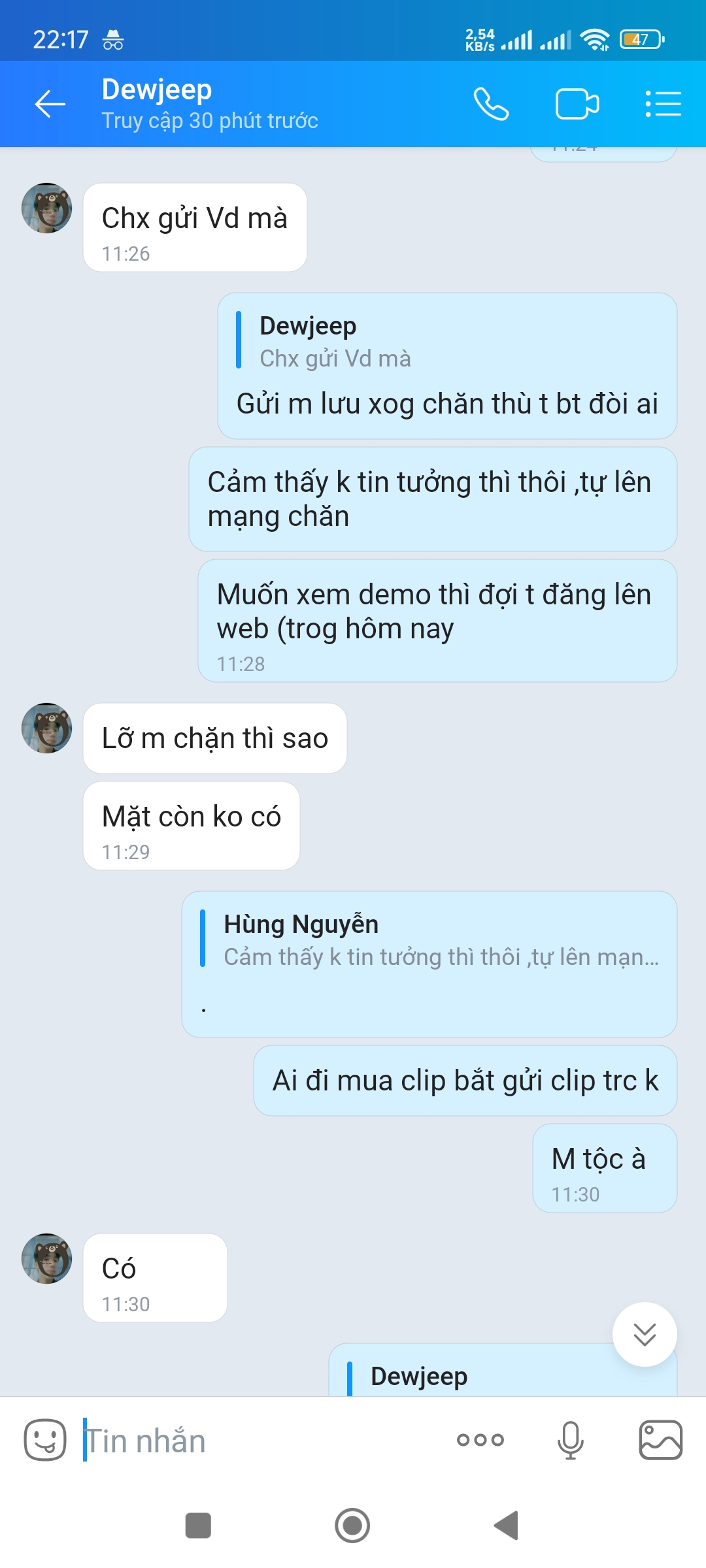Open quoted reply 'Chx gửi Vd mà'
706x1568 pixels.
(x=335, y=342)
